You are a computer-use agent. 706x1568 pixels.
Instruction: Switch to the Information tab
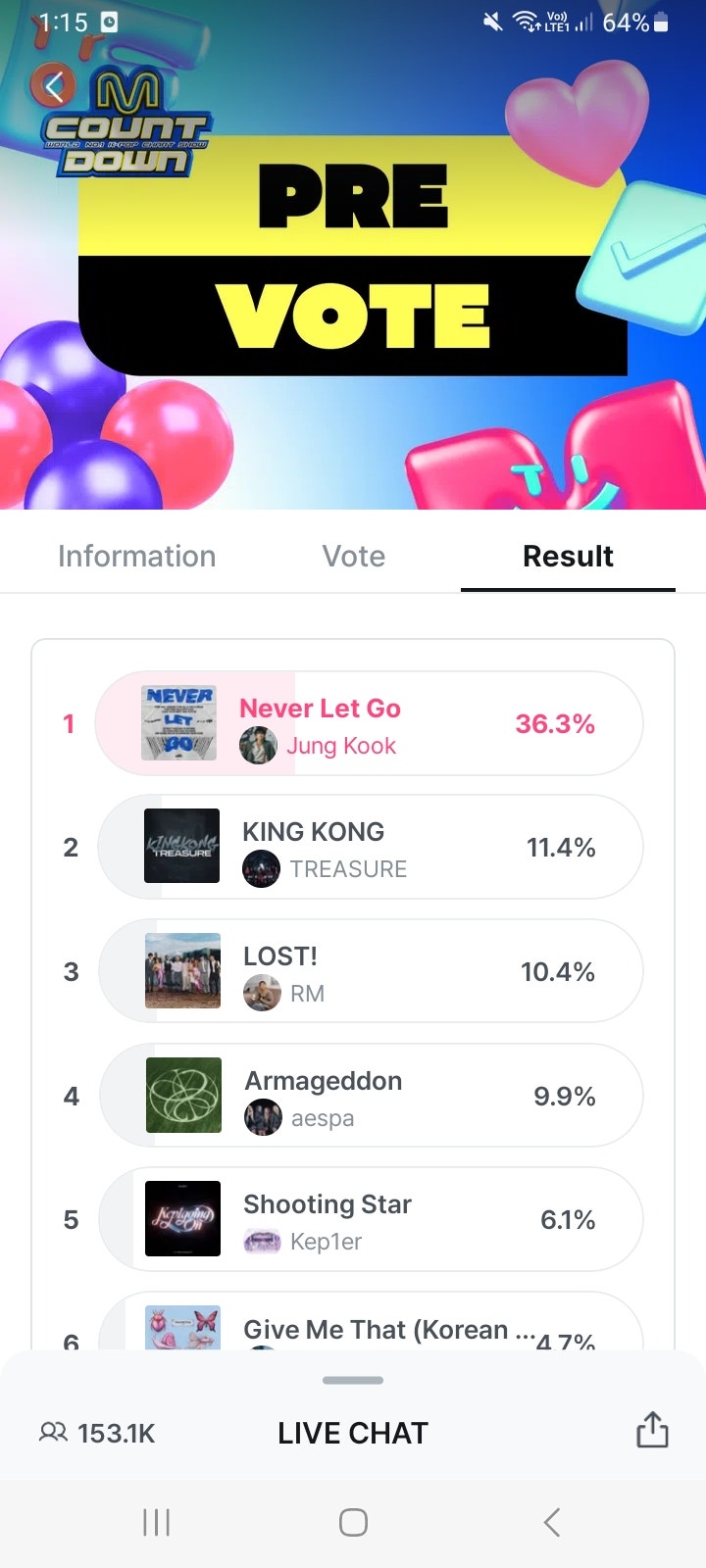pyautogui.click(x=137, y=556)
